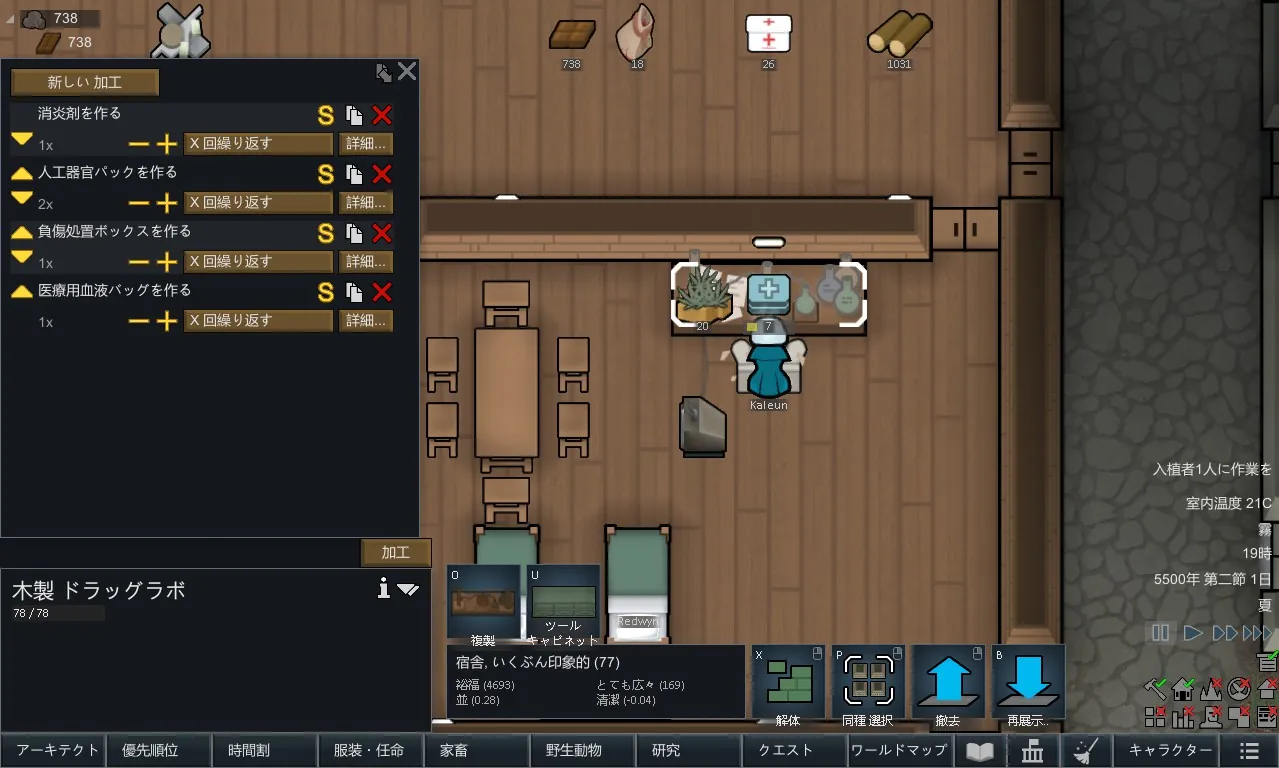Decrease the repeat count for 消炎剤を作る

coord(139,144)
